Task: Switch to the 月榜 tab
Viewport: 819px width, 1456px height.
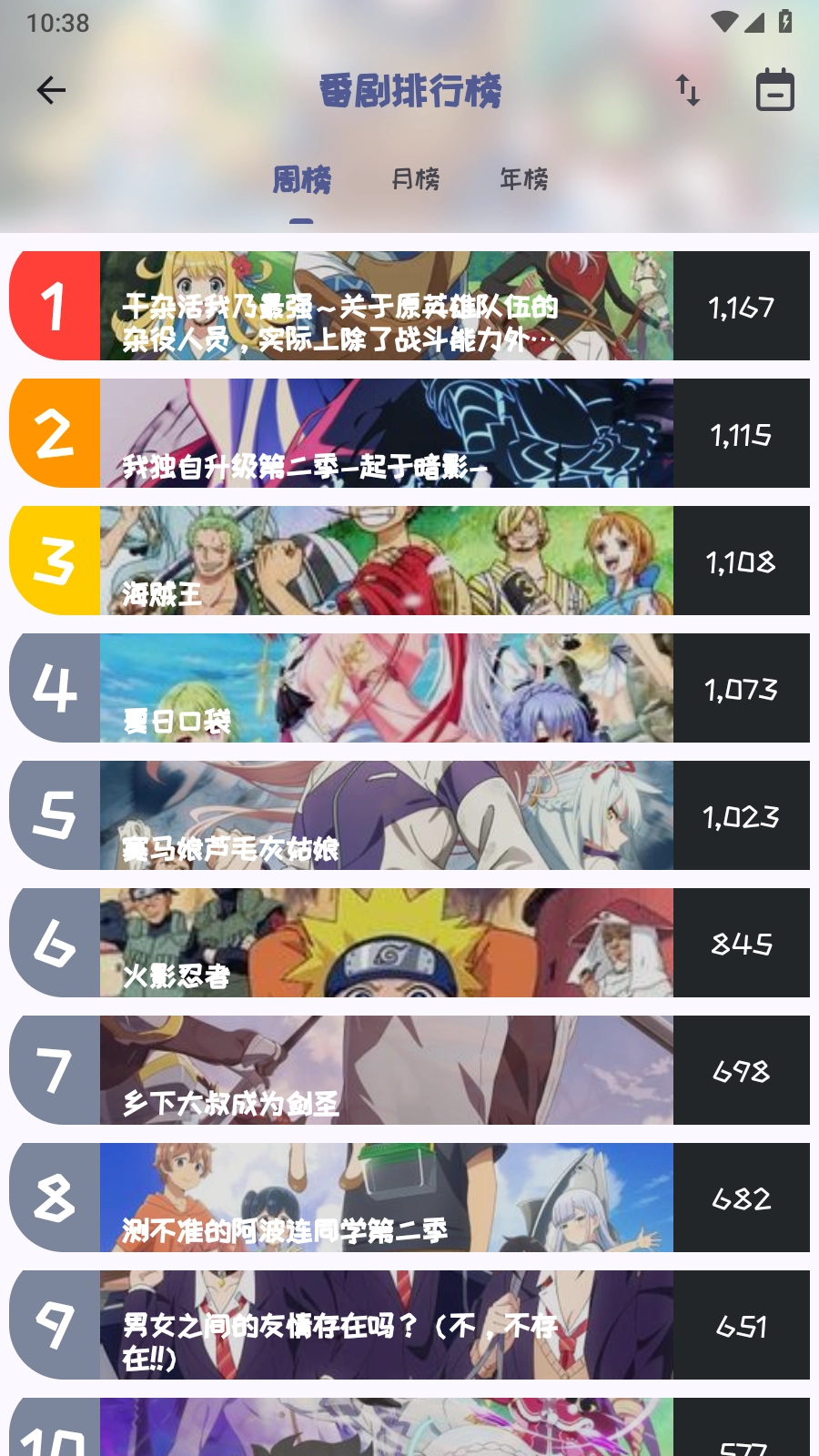Action: coord(413,181)
